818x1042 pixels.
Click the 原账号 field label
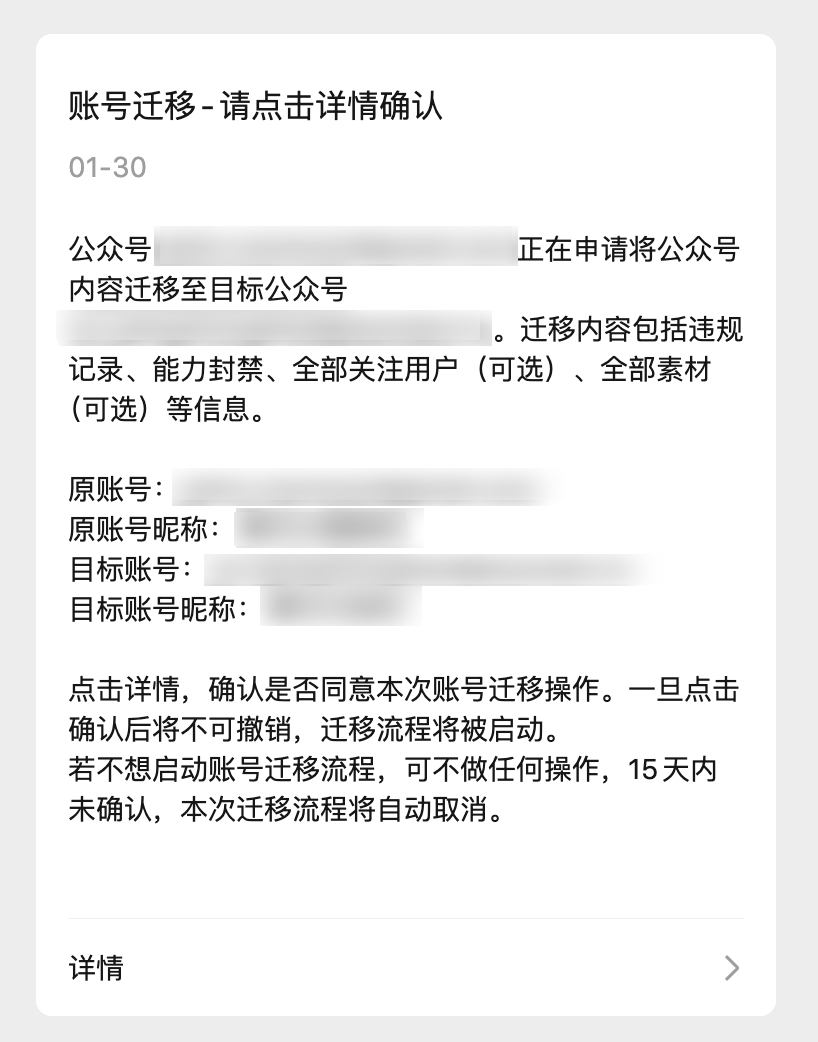pyautogui.click(x=112, y=489)
